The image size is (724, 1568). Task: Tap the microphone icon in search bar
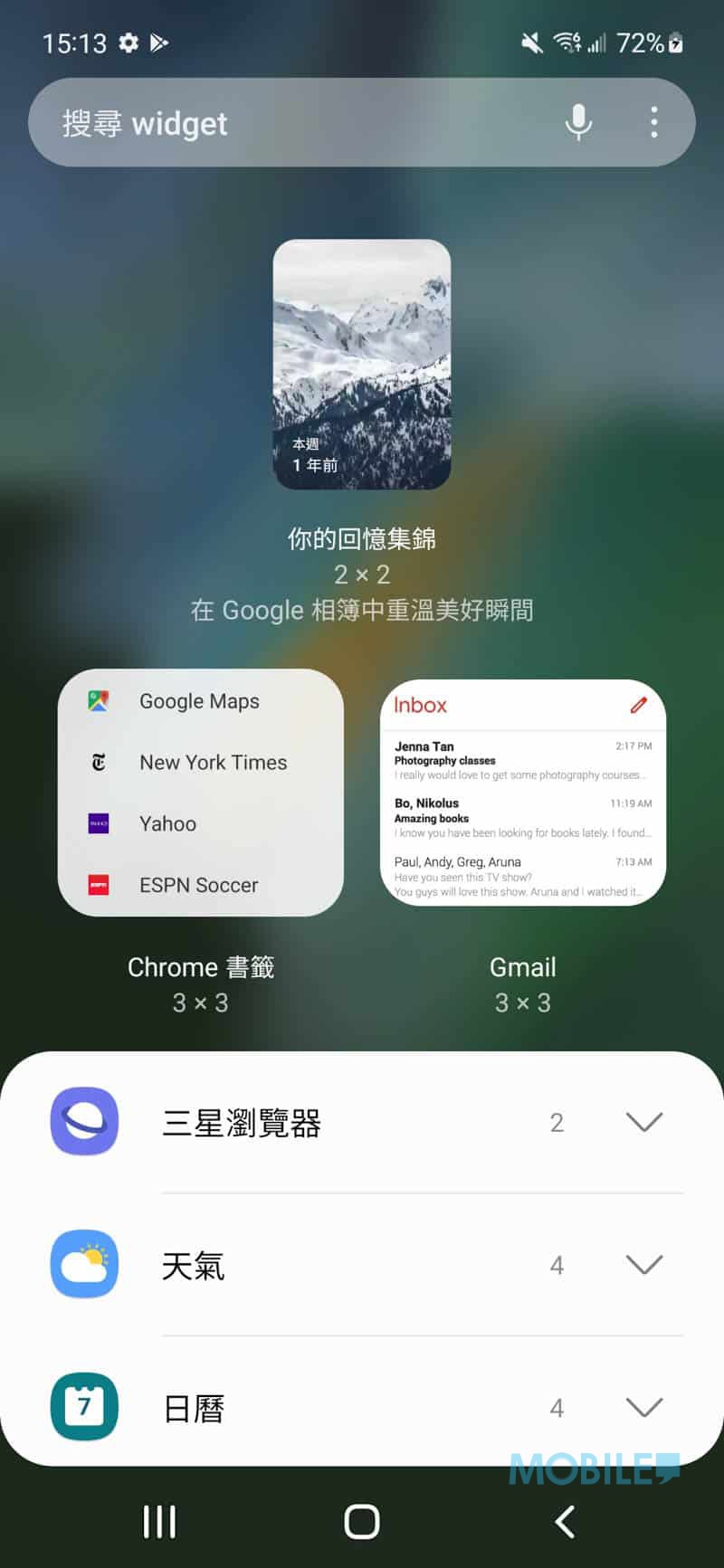578,122
